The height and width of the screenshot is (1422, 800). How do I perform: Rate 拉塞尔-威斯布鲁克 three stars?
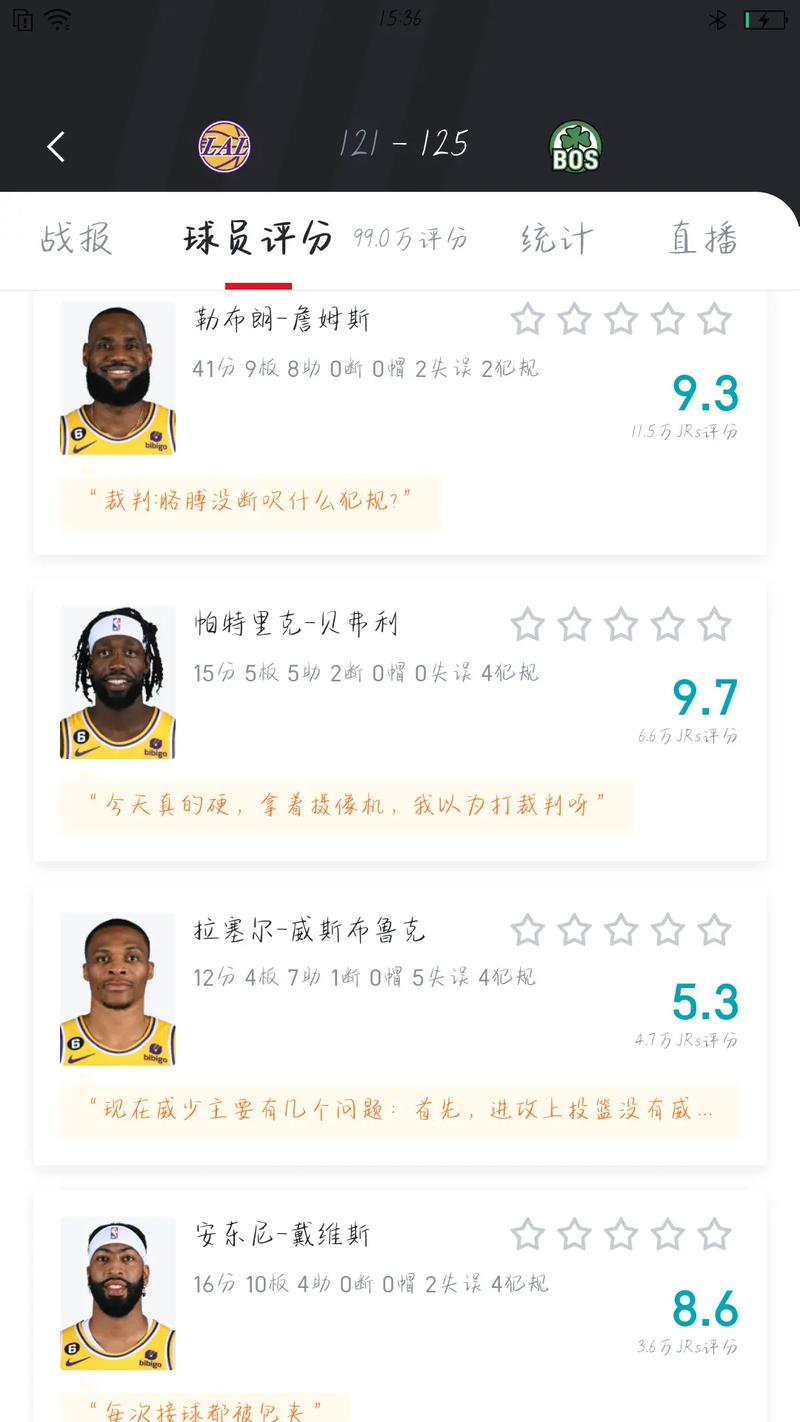[x=621, y=931]
